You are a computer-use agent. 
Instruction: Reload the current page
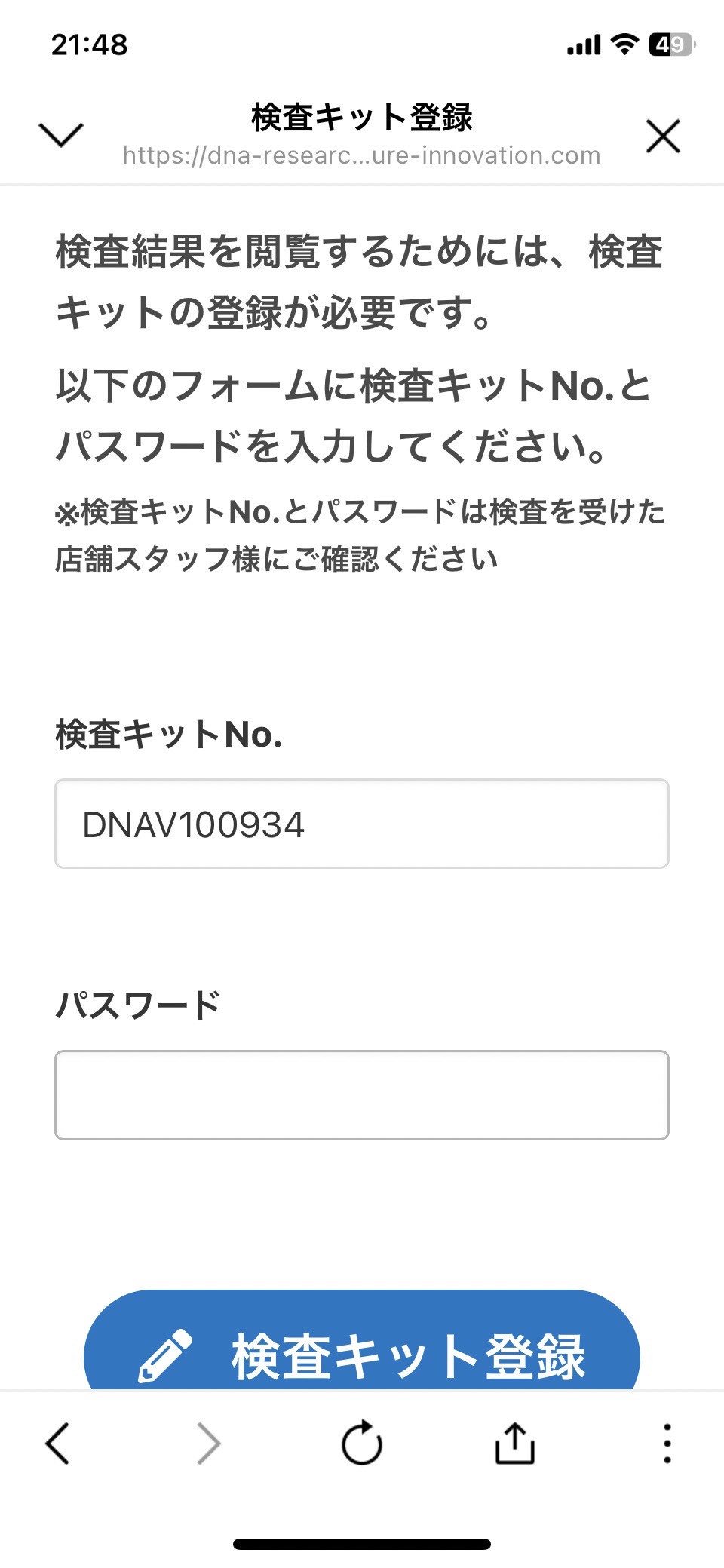362,1443
